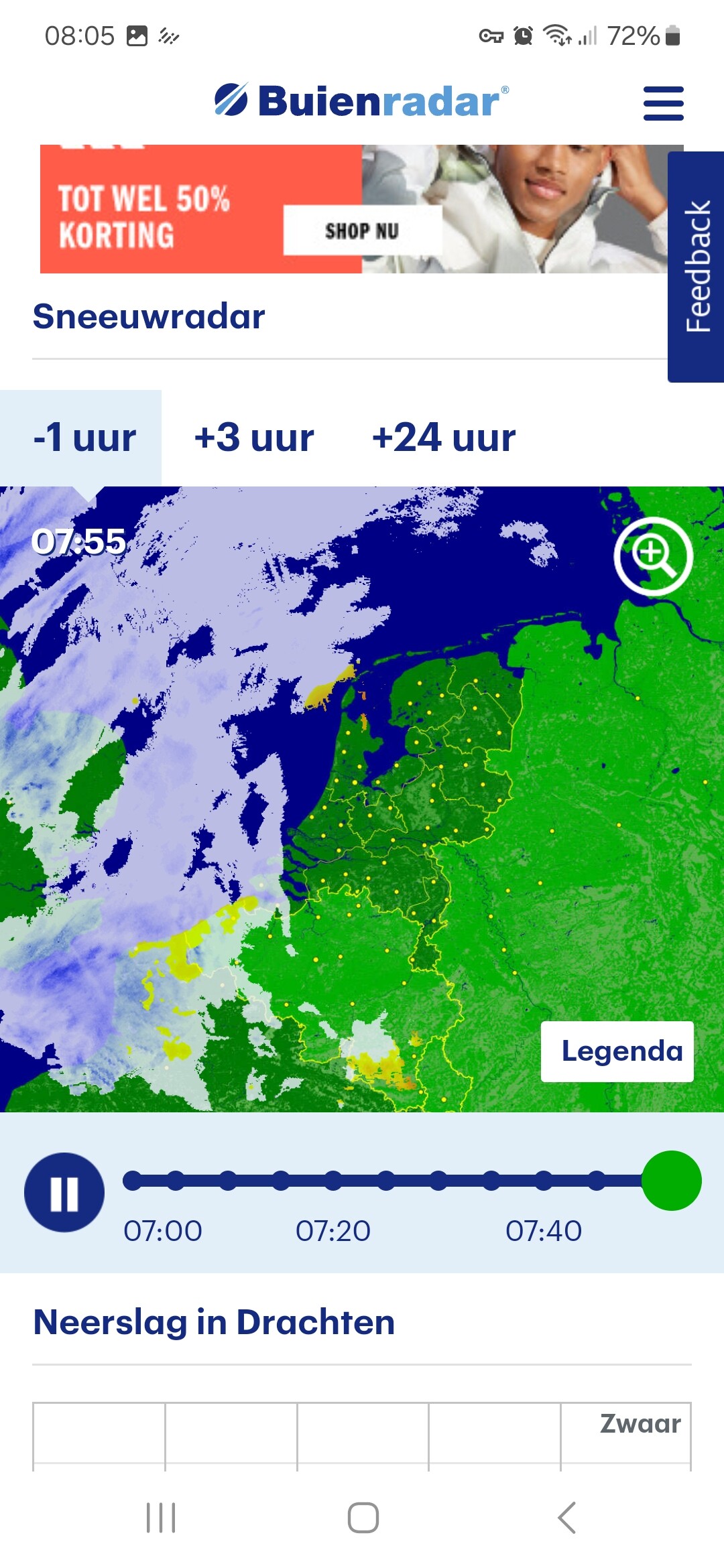Screen dimensions: 724x1568
Task: Select the -1 uur tab
Action: tap(84, 438)
